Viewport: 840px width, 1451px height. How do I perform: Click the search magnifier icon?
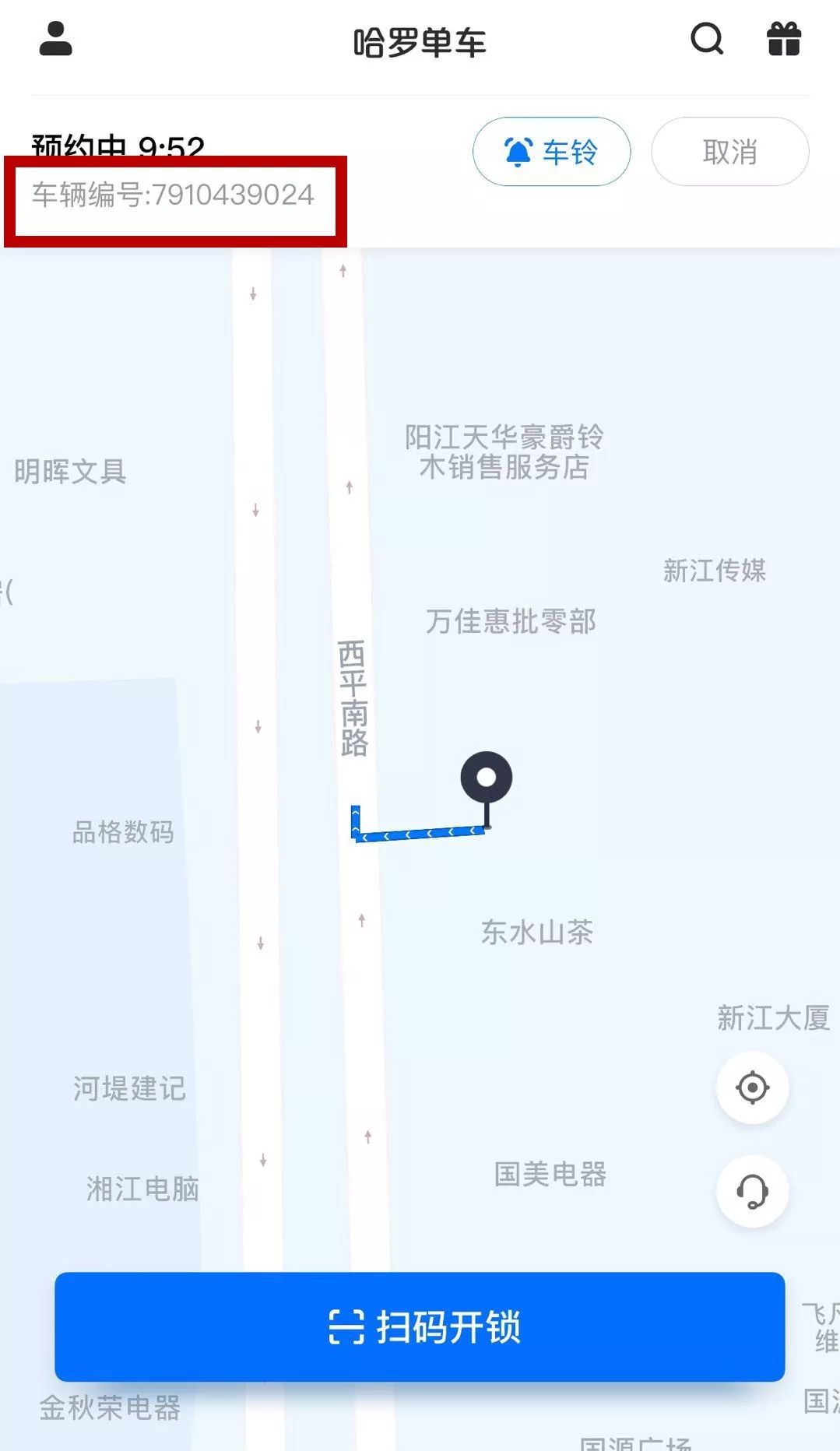coord(705,40)
